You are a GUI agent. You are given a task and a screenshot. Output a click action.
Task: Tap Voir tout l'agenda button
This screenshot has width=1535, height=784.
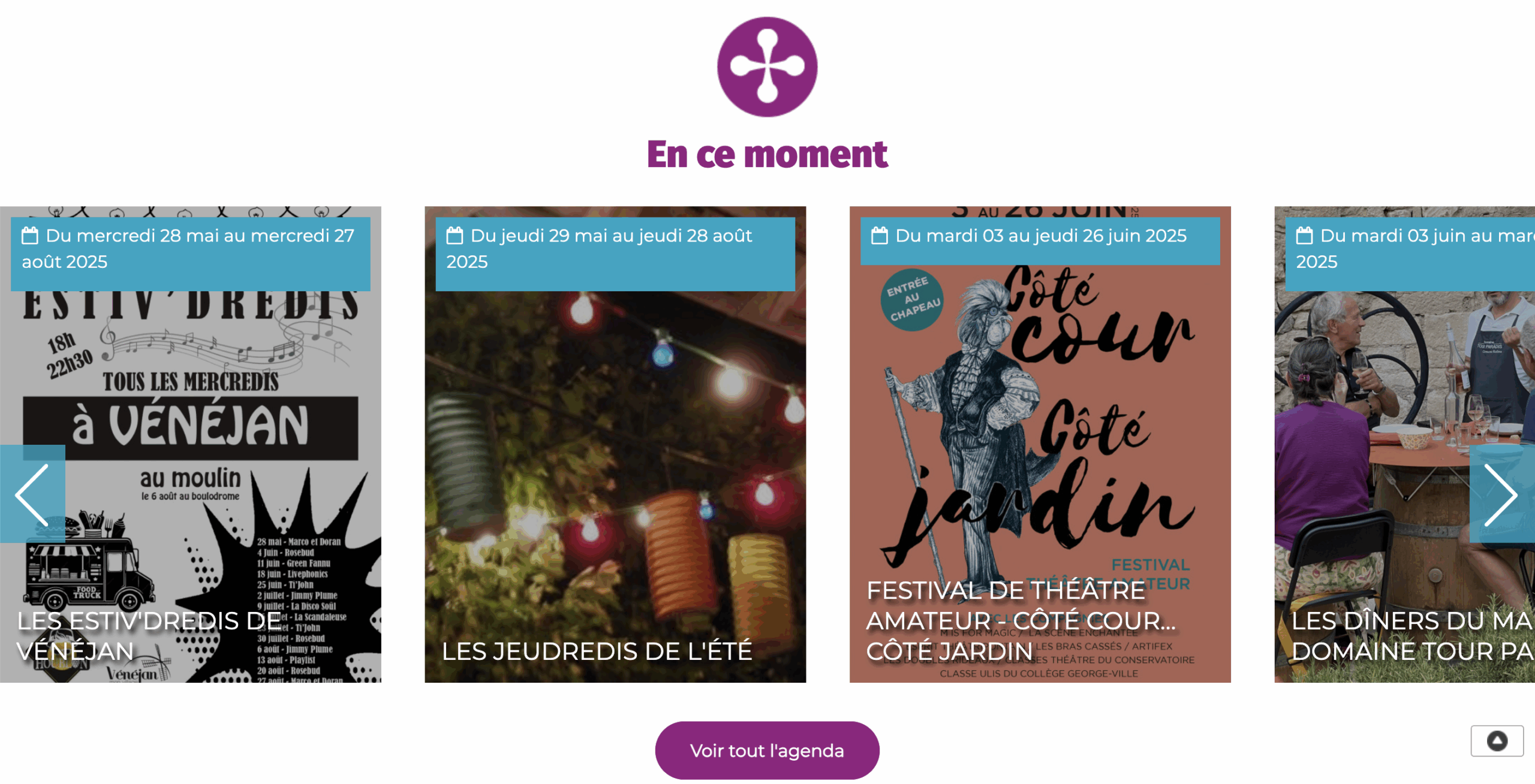(x=767, y=750)
